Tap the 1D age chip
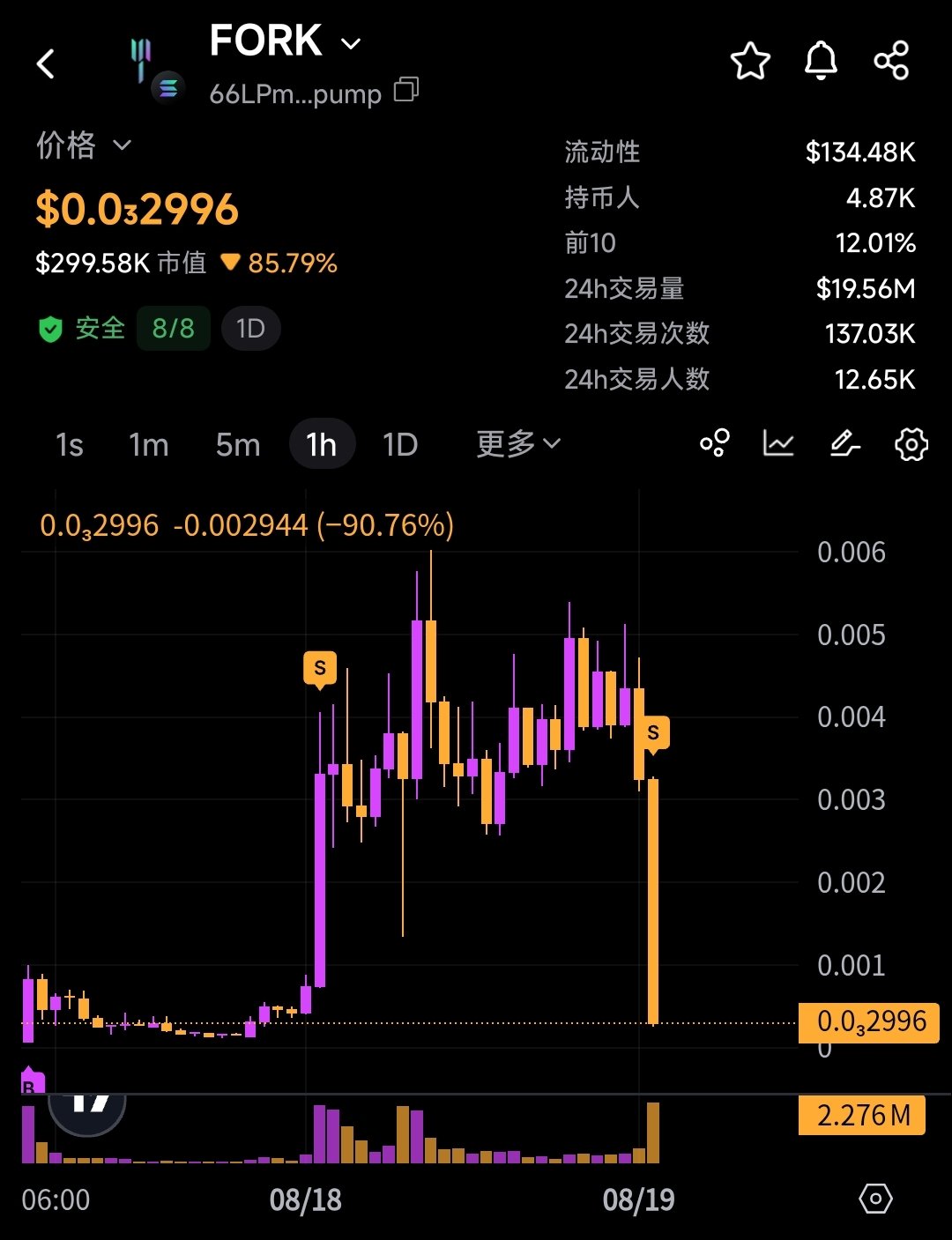952x1240 pixels. coord(250,329)
